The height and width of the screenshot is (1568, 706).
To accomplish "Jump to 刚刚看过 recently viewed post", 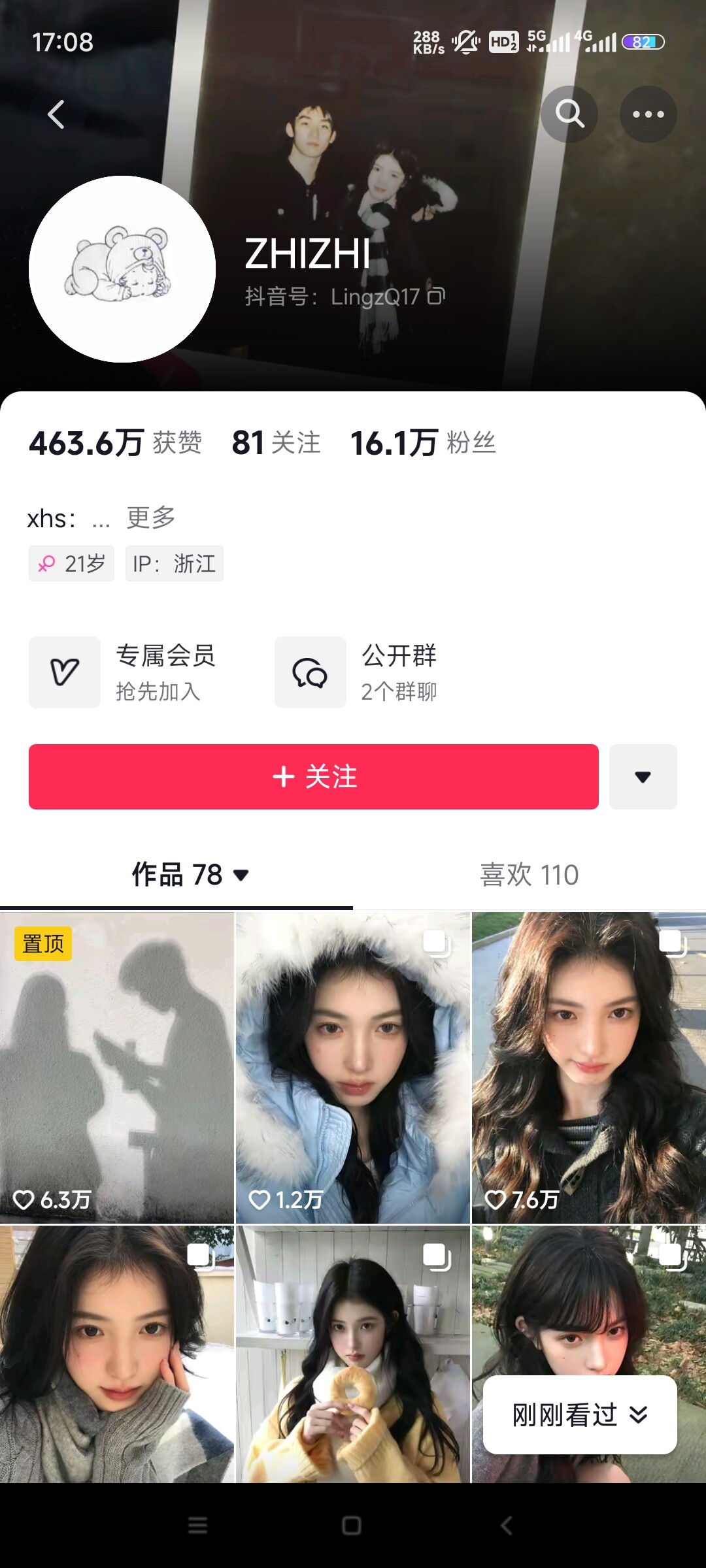I will click(580, 1415).
